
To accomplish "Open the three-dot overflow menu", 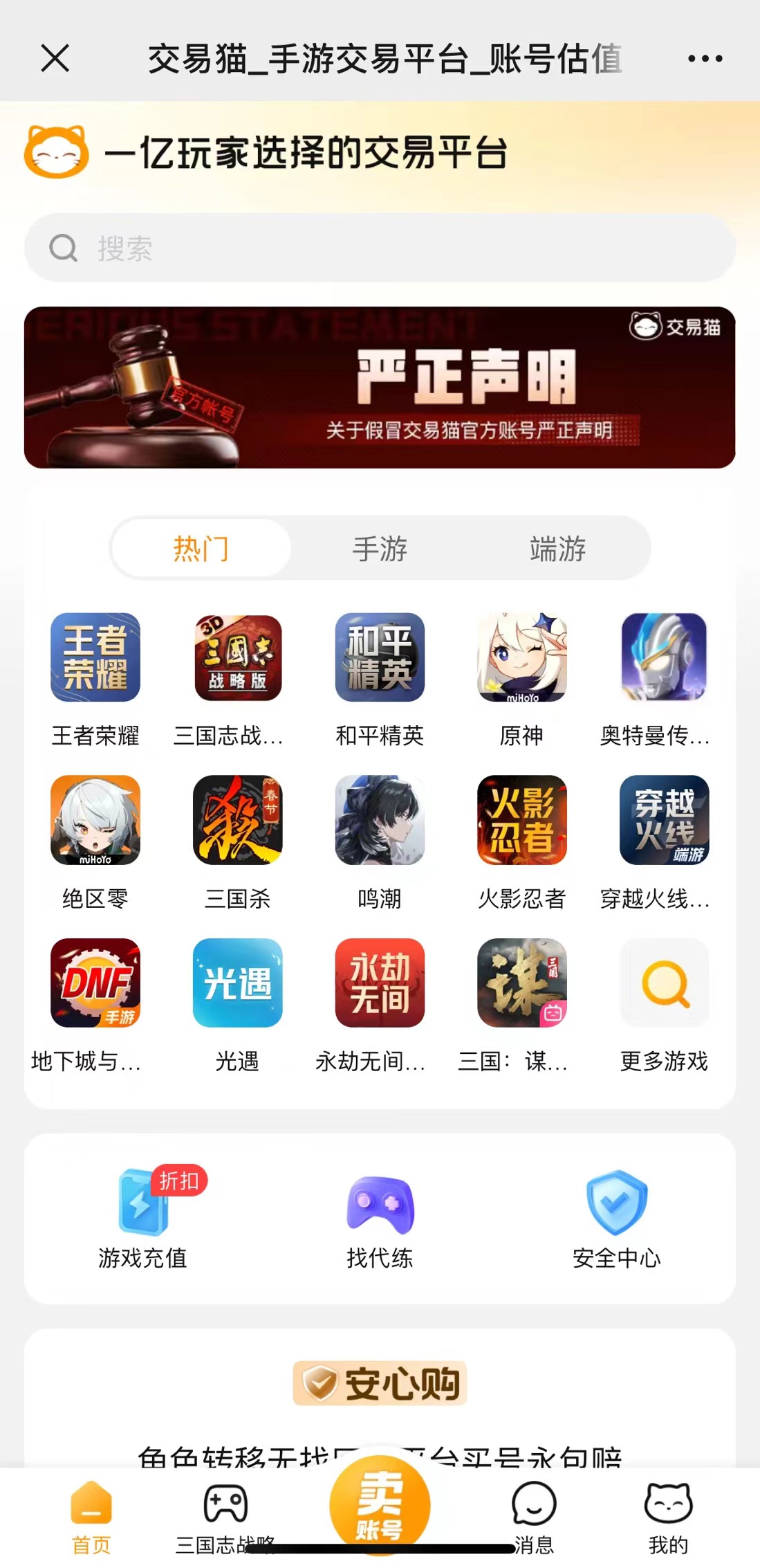I will tap(705, 58).
